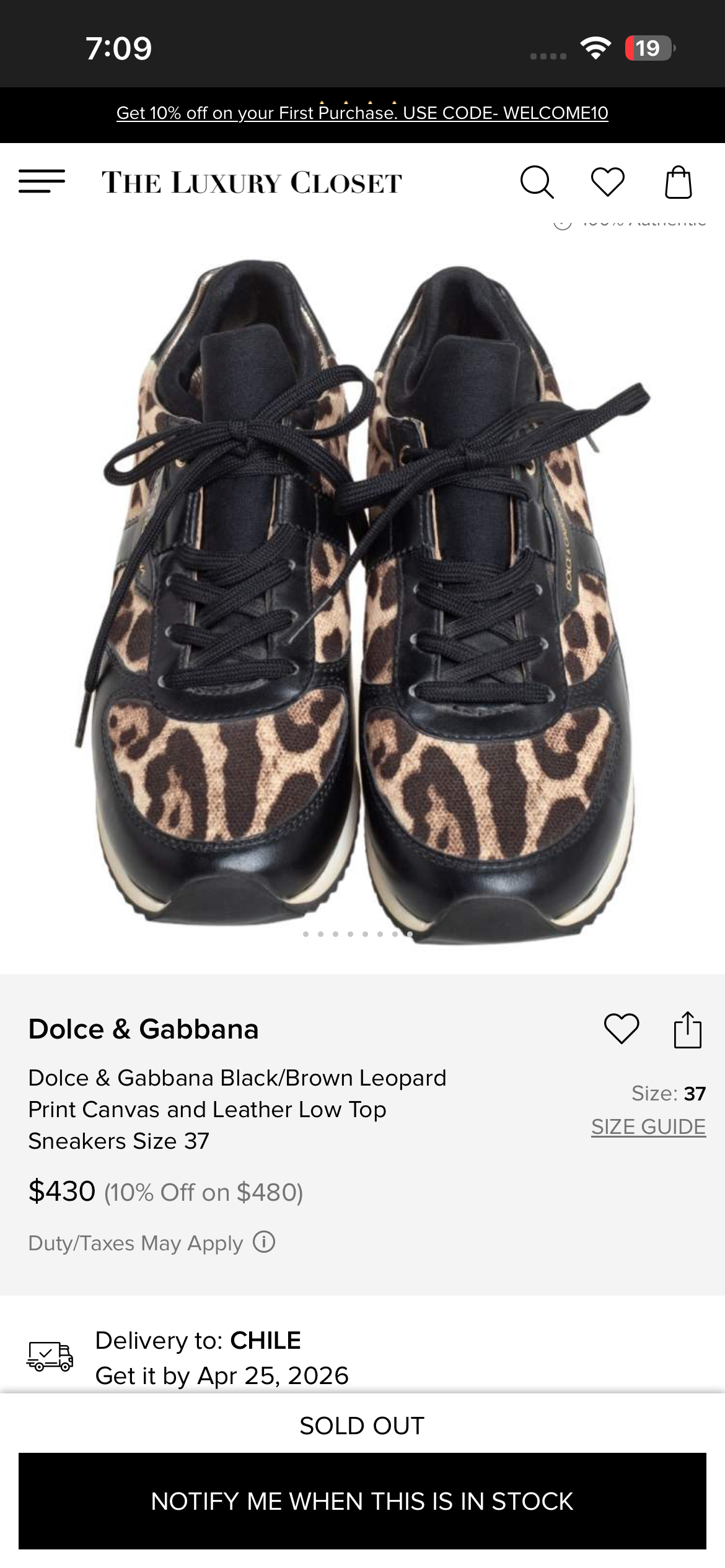
Task: Open the WELCOME10 discount banner link
Action: (362, 113)
